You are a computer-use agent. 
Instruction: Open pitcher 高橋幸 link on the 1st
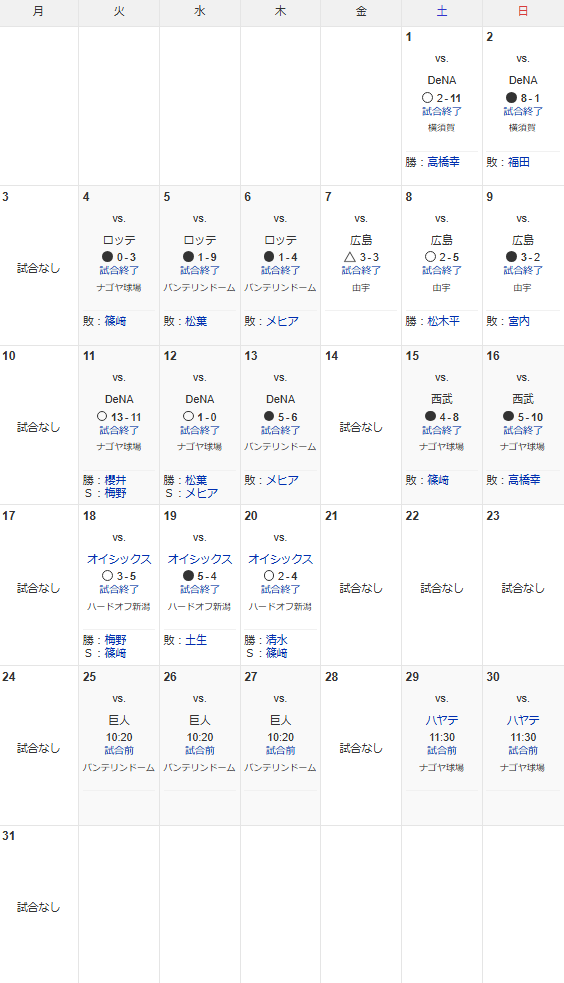tap(443, 162)
